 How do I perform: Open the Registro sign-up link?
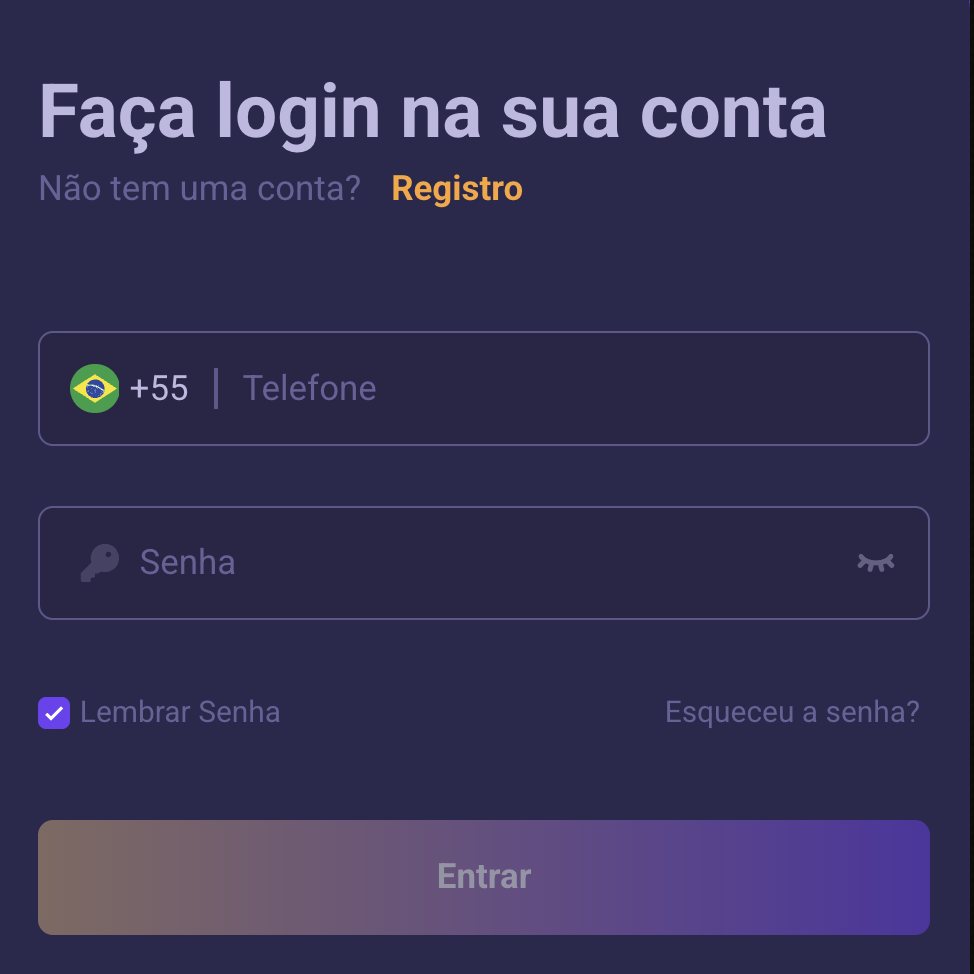click(456, 188)
